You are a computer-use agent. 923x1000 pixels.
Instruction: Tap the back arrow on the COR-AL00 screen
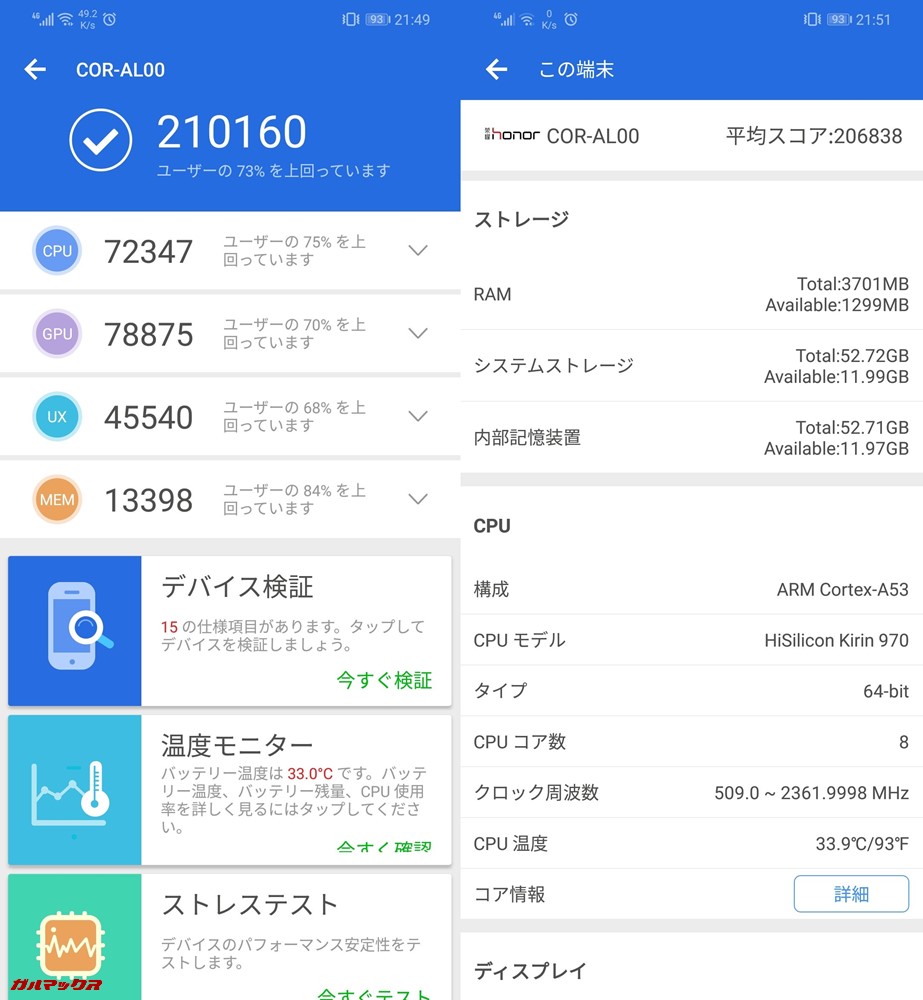(x=35, y=69)
